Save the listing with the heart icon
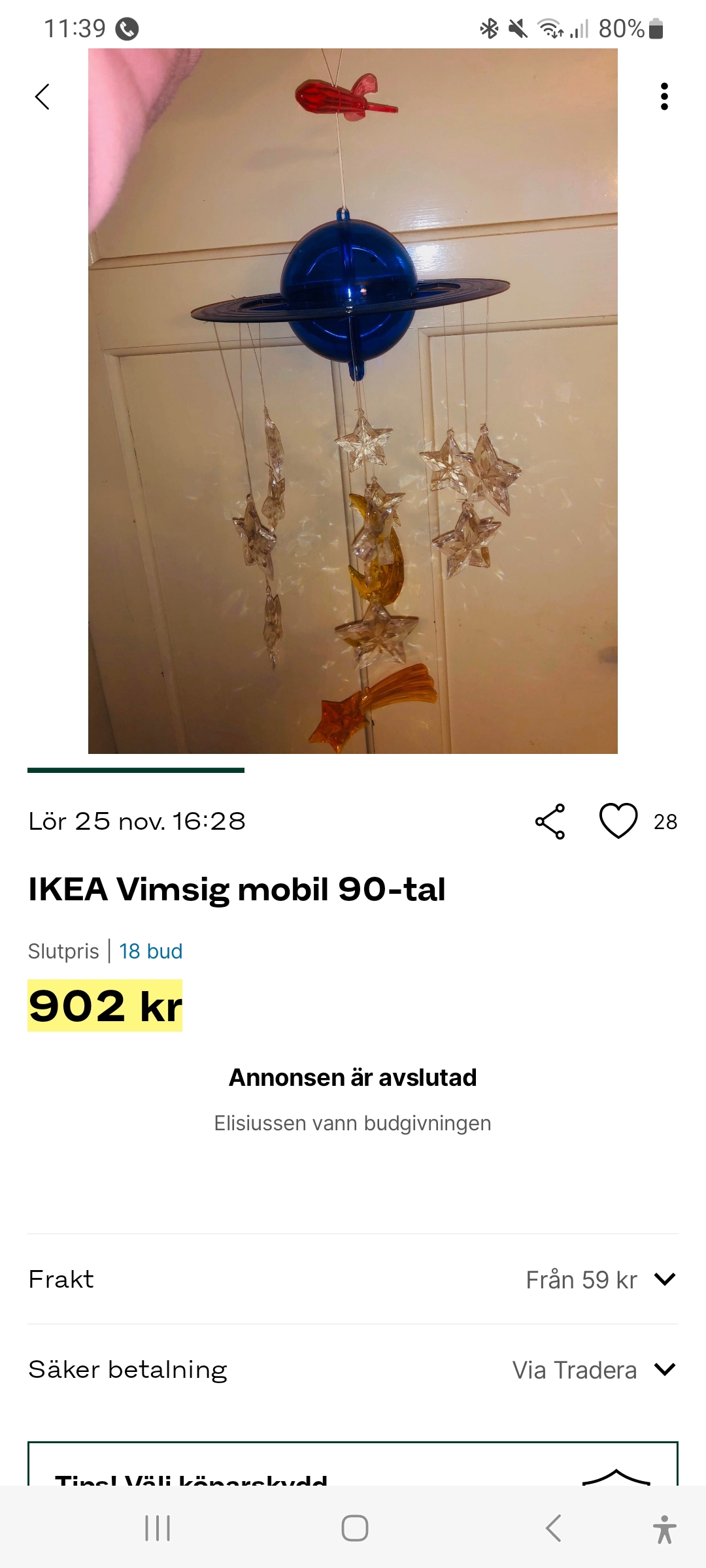 (618, 821)
